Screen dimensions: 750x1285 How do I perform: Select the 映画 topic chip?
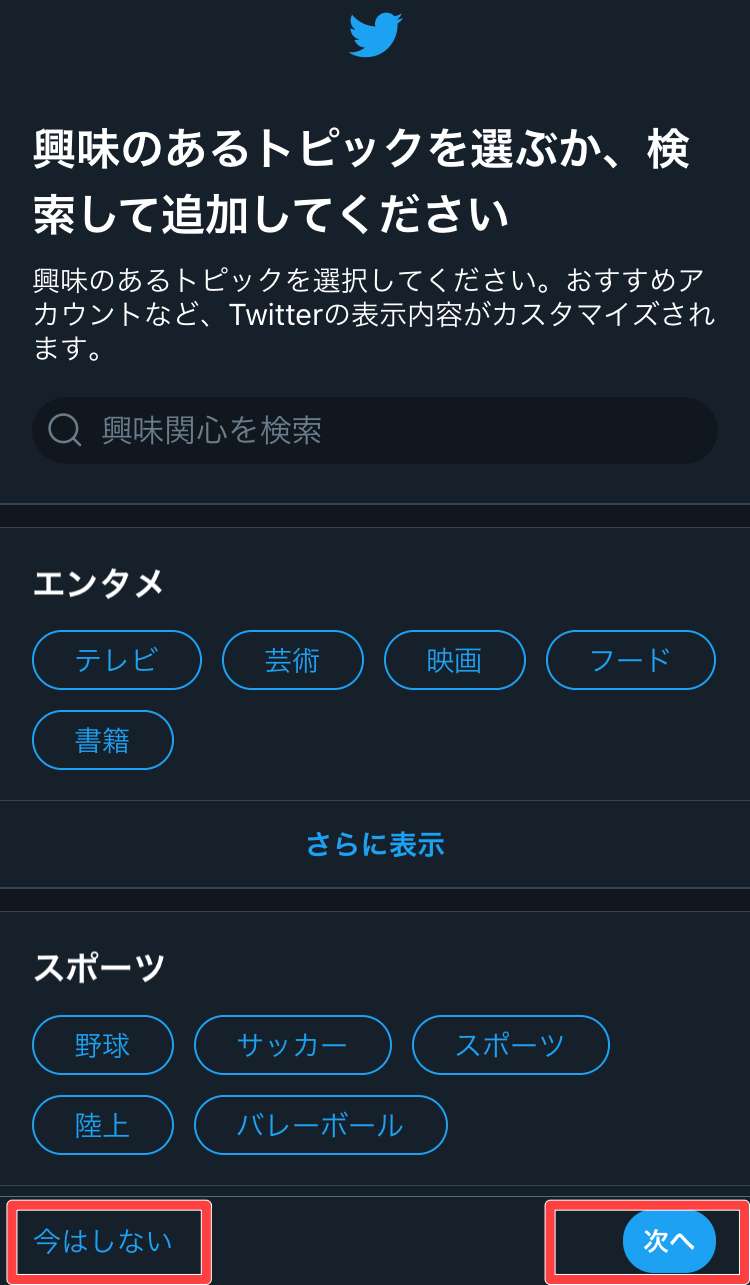454,660
